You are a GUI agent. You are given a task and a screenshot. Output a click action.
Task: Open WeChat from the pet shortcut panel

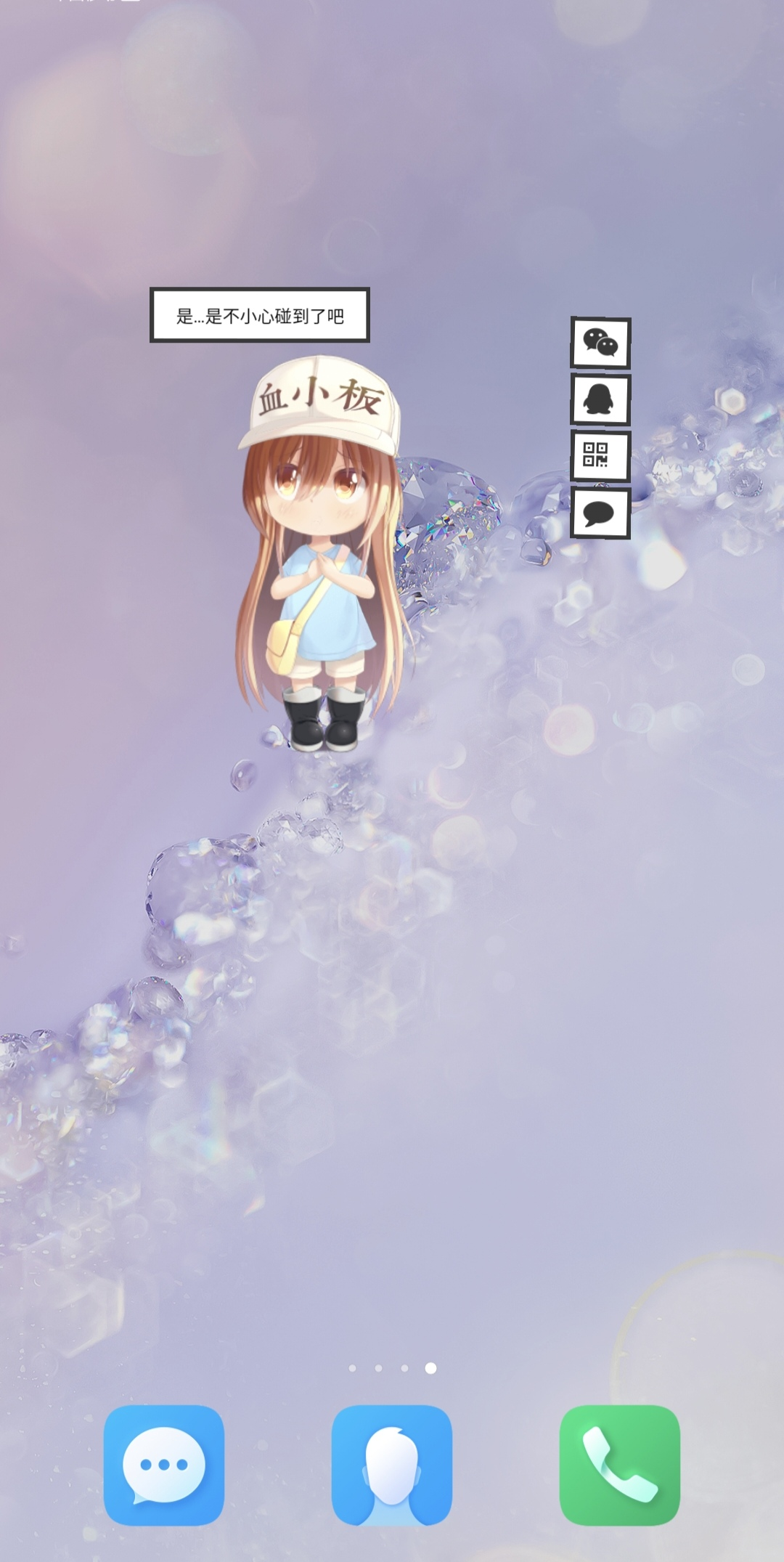pyautogui.click(x=600, y=343)
